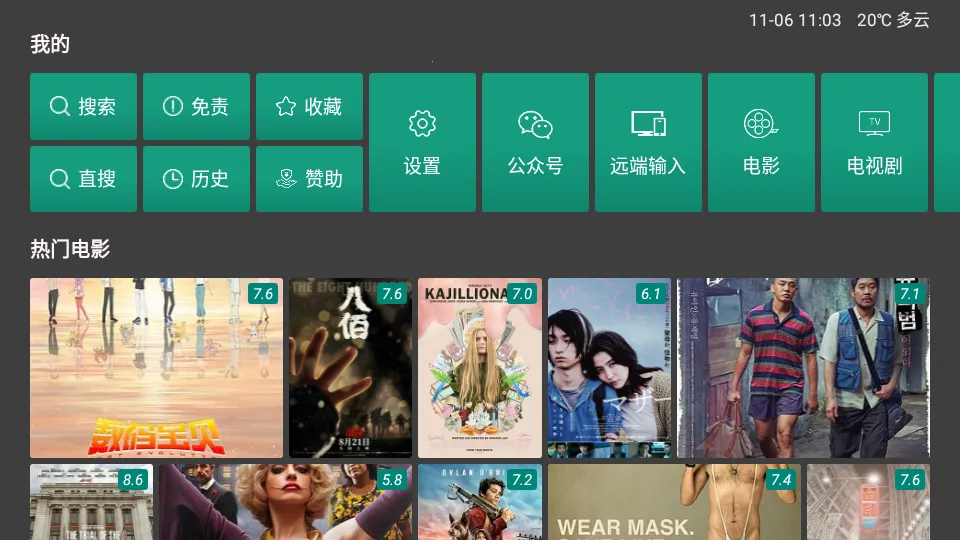Open the 赞助 sponsor button
Viewport: 960px width, 540px height.
pyautogui.click(x=309, y=179)
